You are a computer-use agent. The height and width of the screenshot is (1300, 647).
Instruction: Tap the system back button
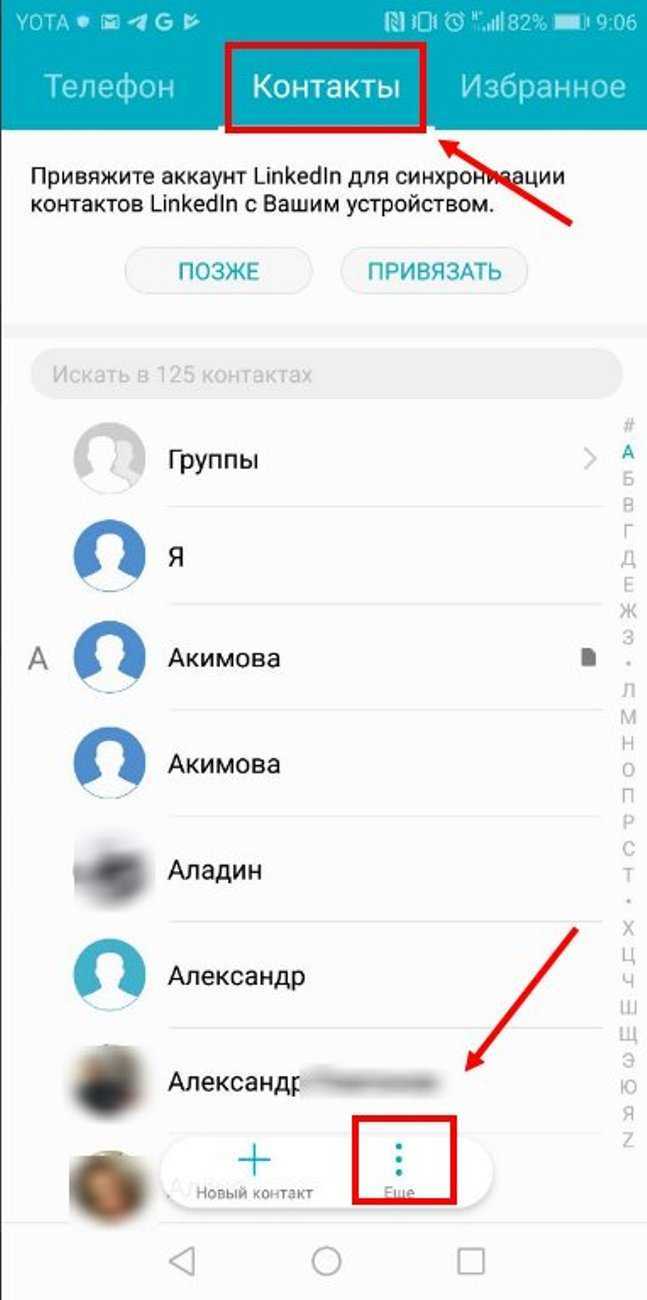click(182, 1262)
